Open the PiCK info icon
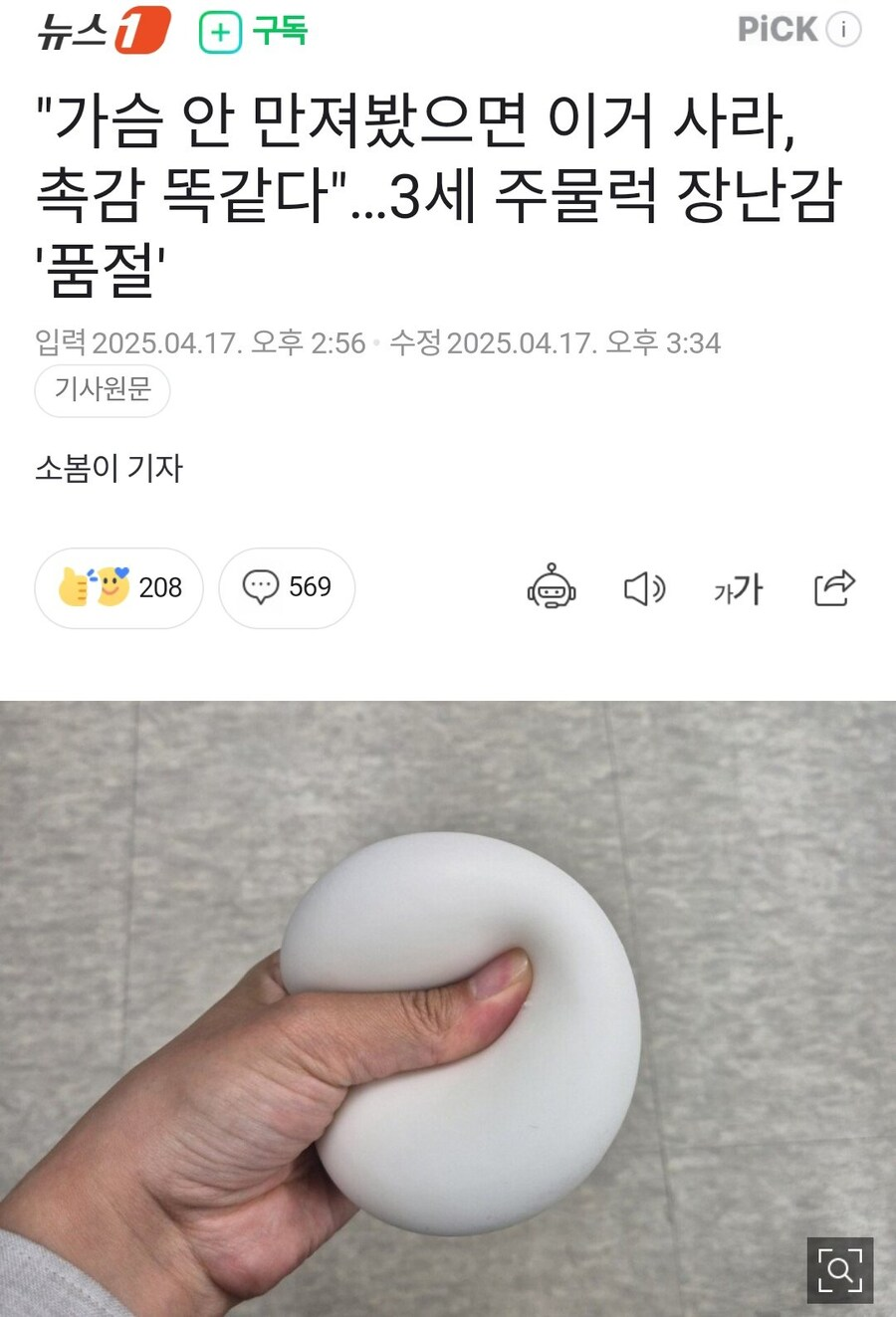This screenshot has height=1317, width=896. 844,30
